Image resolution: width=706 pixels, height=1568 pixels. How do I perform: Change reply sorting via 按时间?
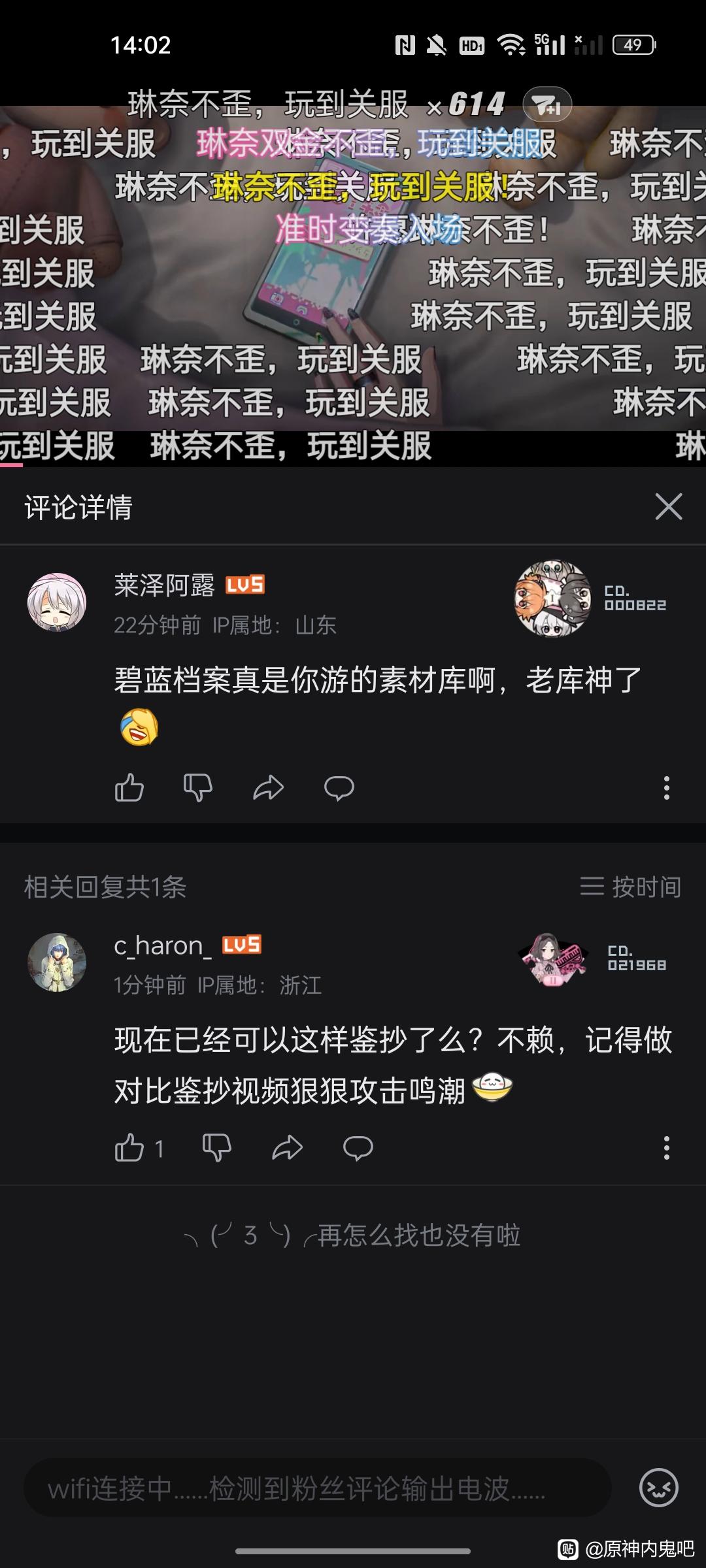pos(630,887)
